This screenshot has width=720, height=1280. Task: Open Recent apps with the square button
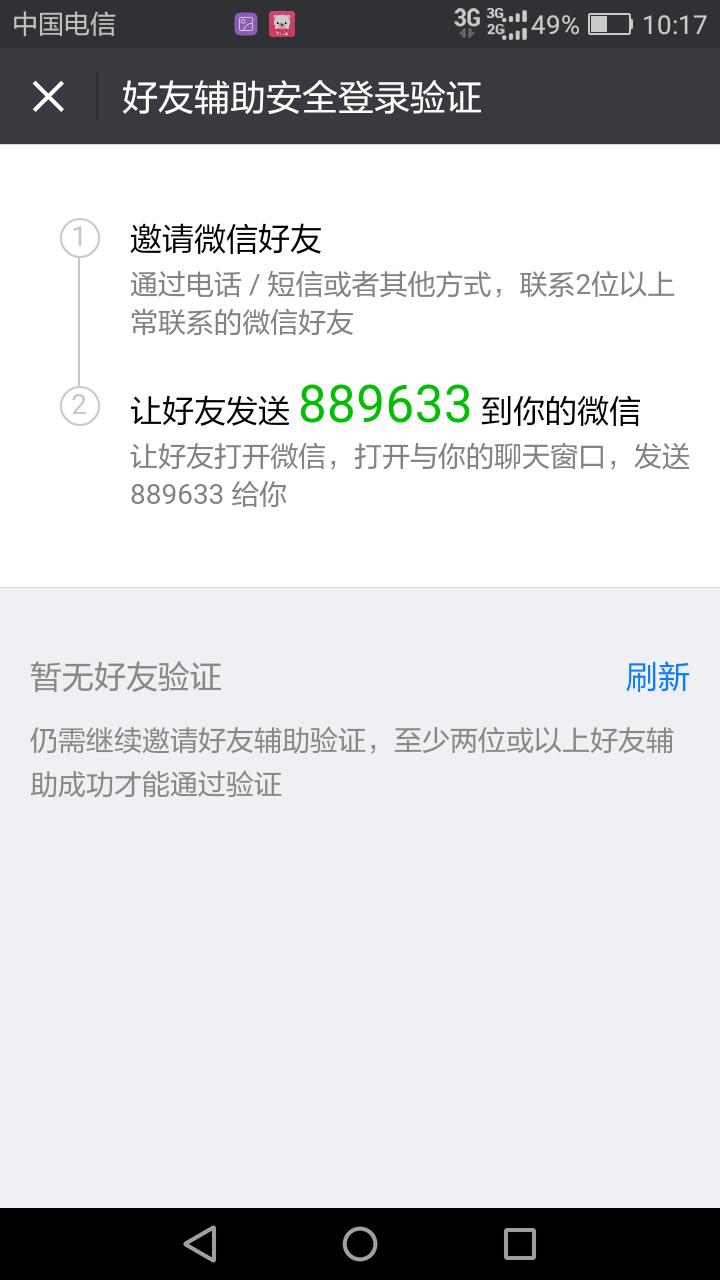518,1243
